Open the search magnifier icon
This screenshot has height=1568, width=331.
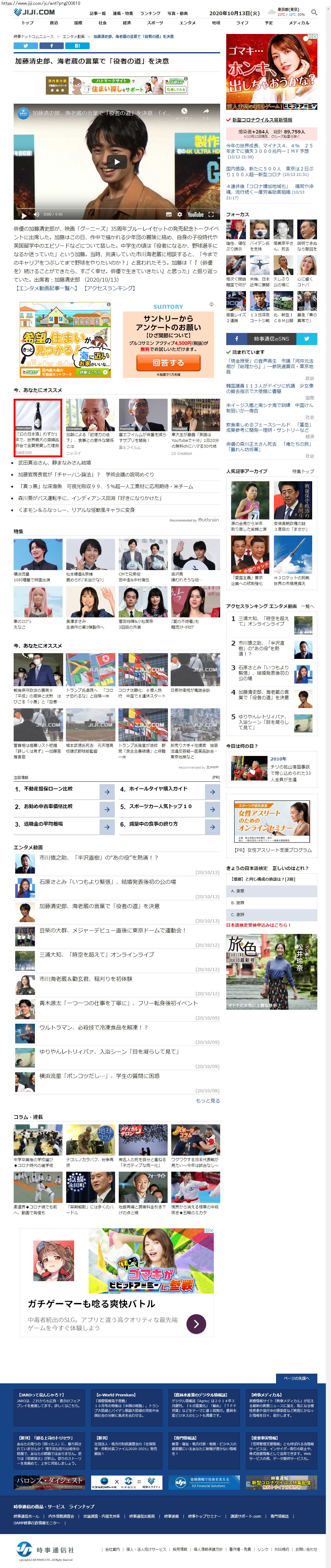pyautogui.click(x=314, y=12)
